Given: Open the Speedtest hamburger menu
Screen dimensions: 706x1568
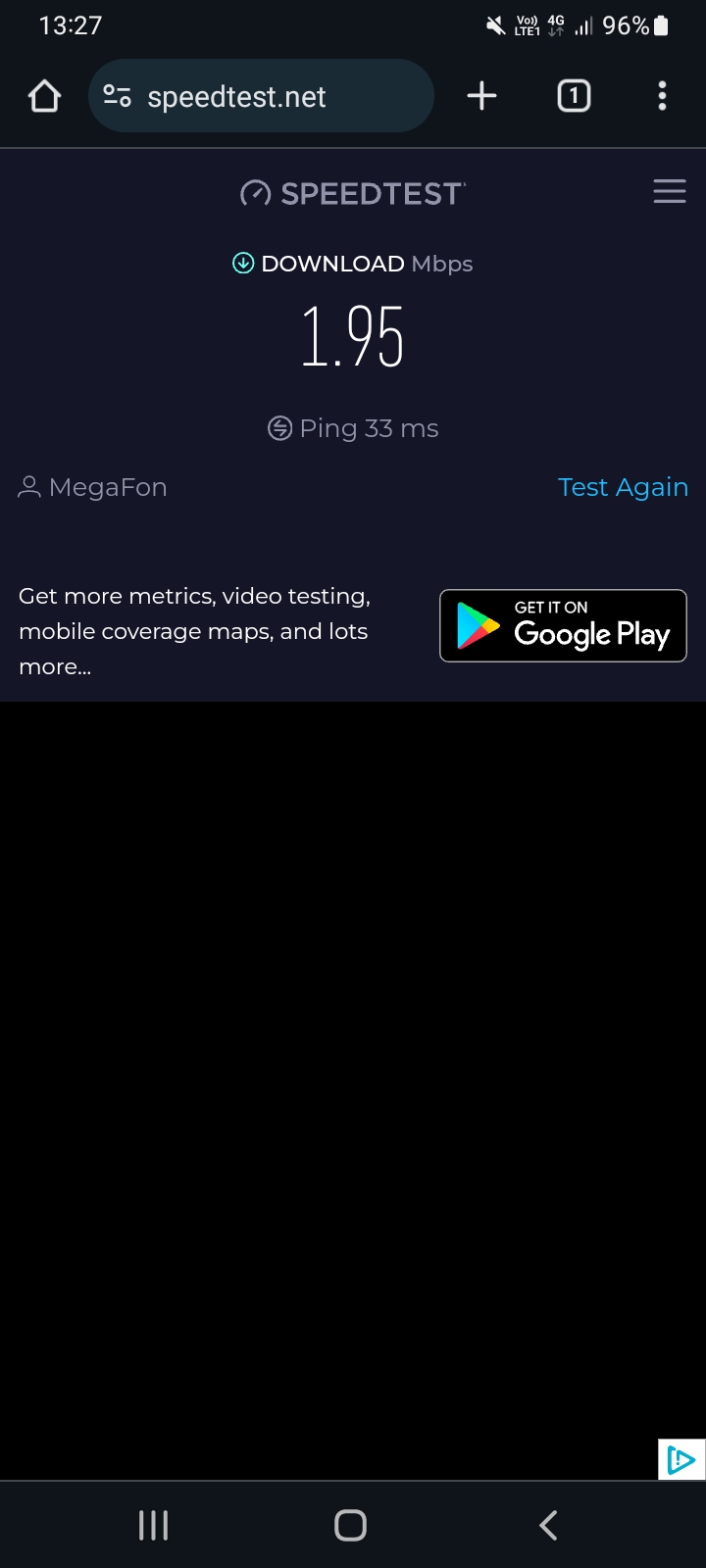Looking at the screenshot, I should [x=670, y=191].
